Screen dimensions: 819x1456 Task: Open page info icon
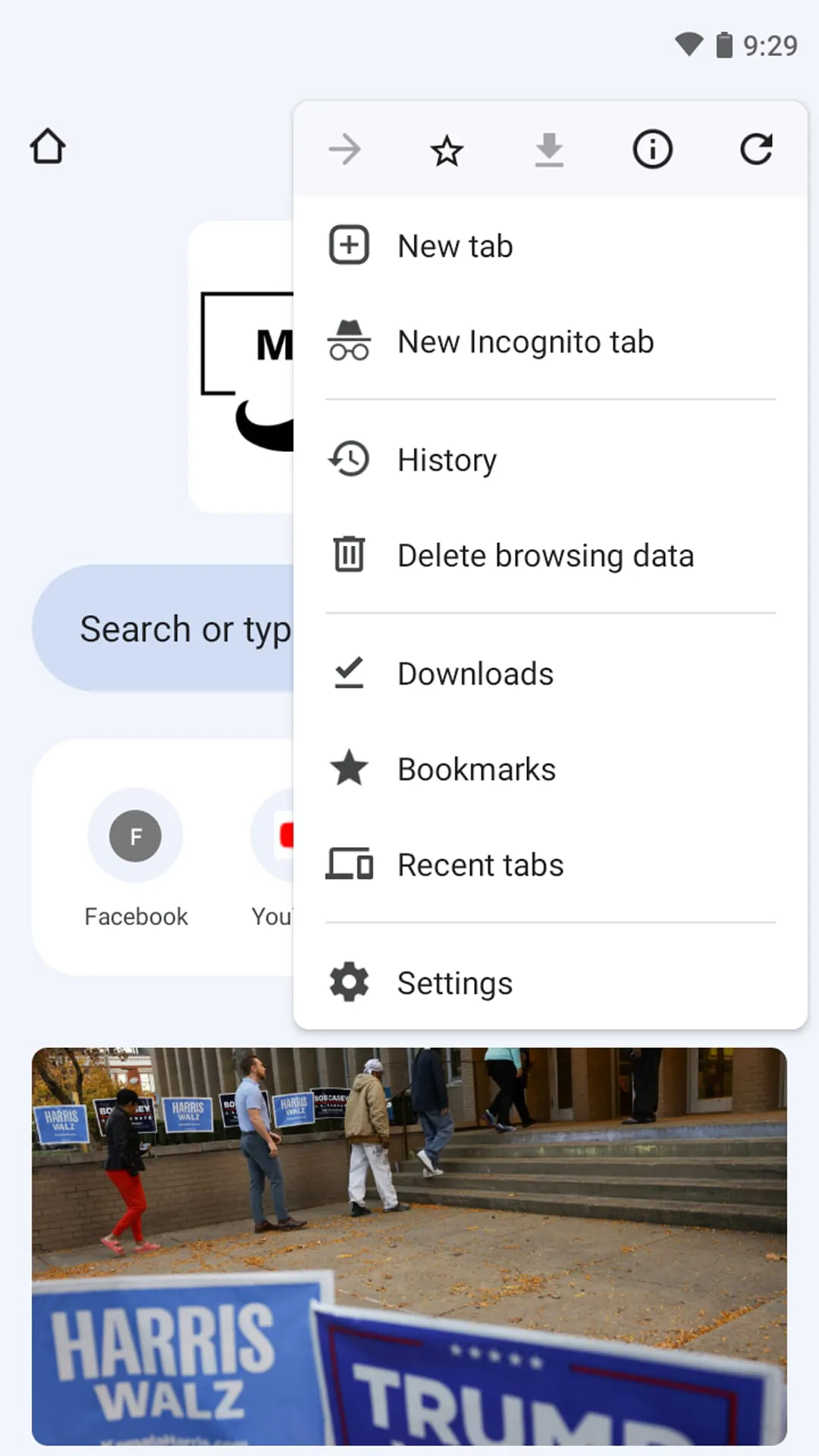(652, 149)
